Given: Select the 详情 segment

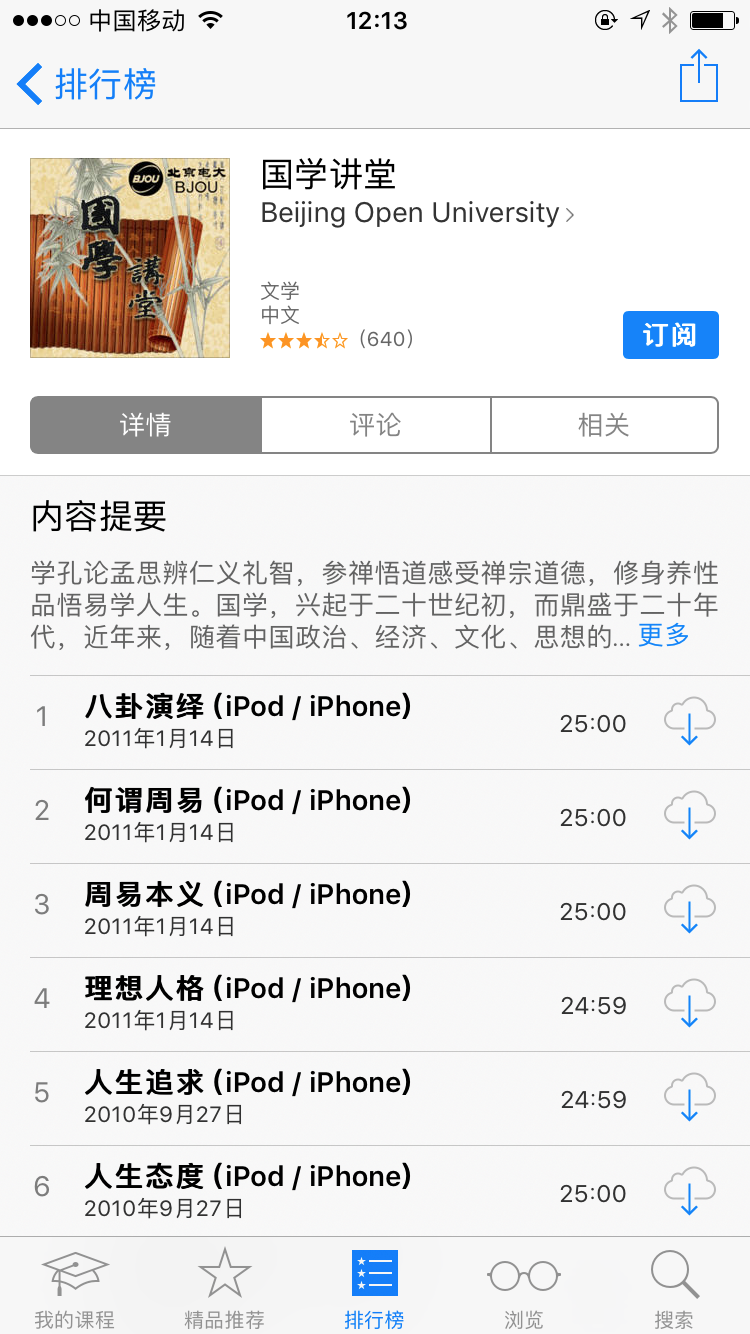Looking at the screenshot, I should pyautogui.click(x=146, y=425).
